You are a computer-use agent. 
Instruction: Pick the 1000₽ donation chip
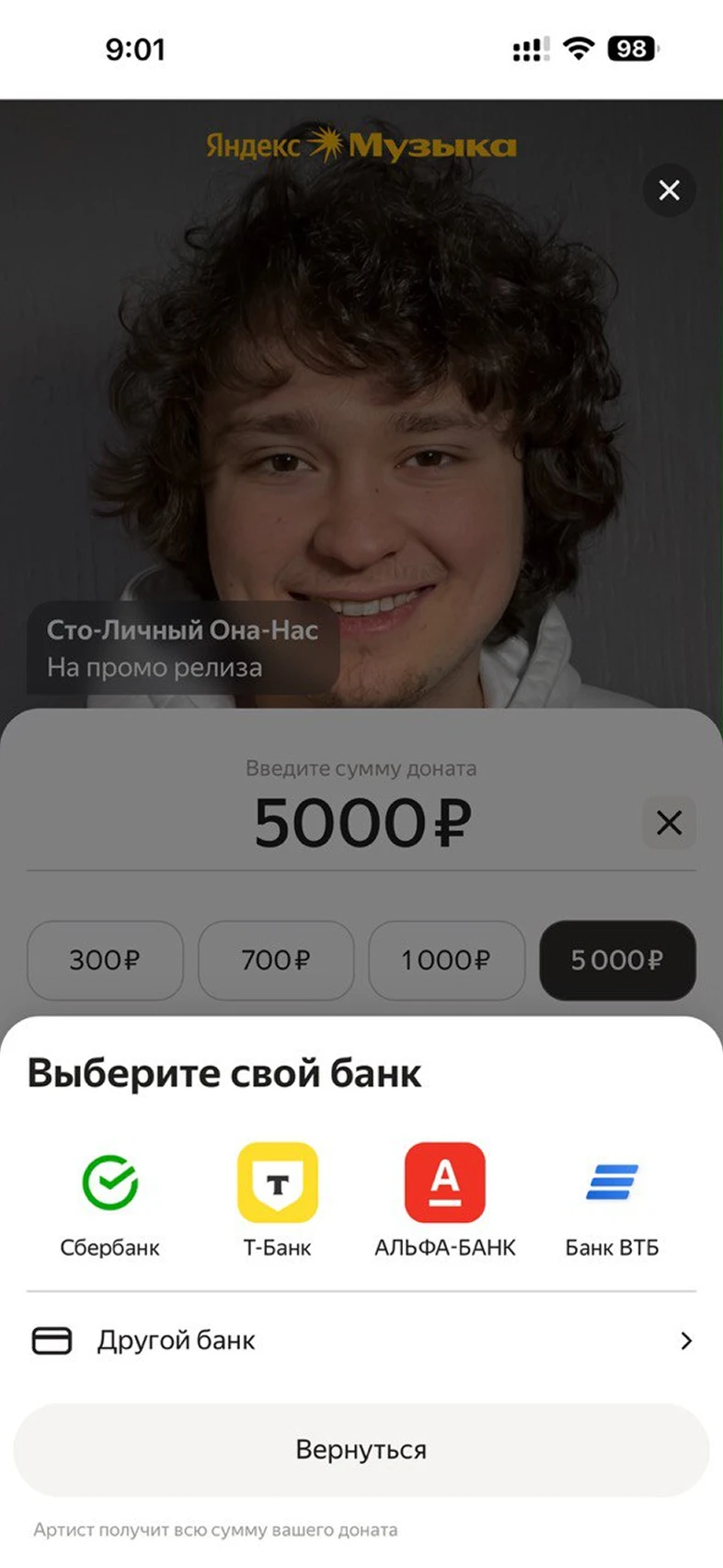[x=446, y=960]
